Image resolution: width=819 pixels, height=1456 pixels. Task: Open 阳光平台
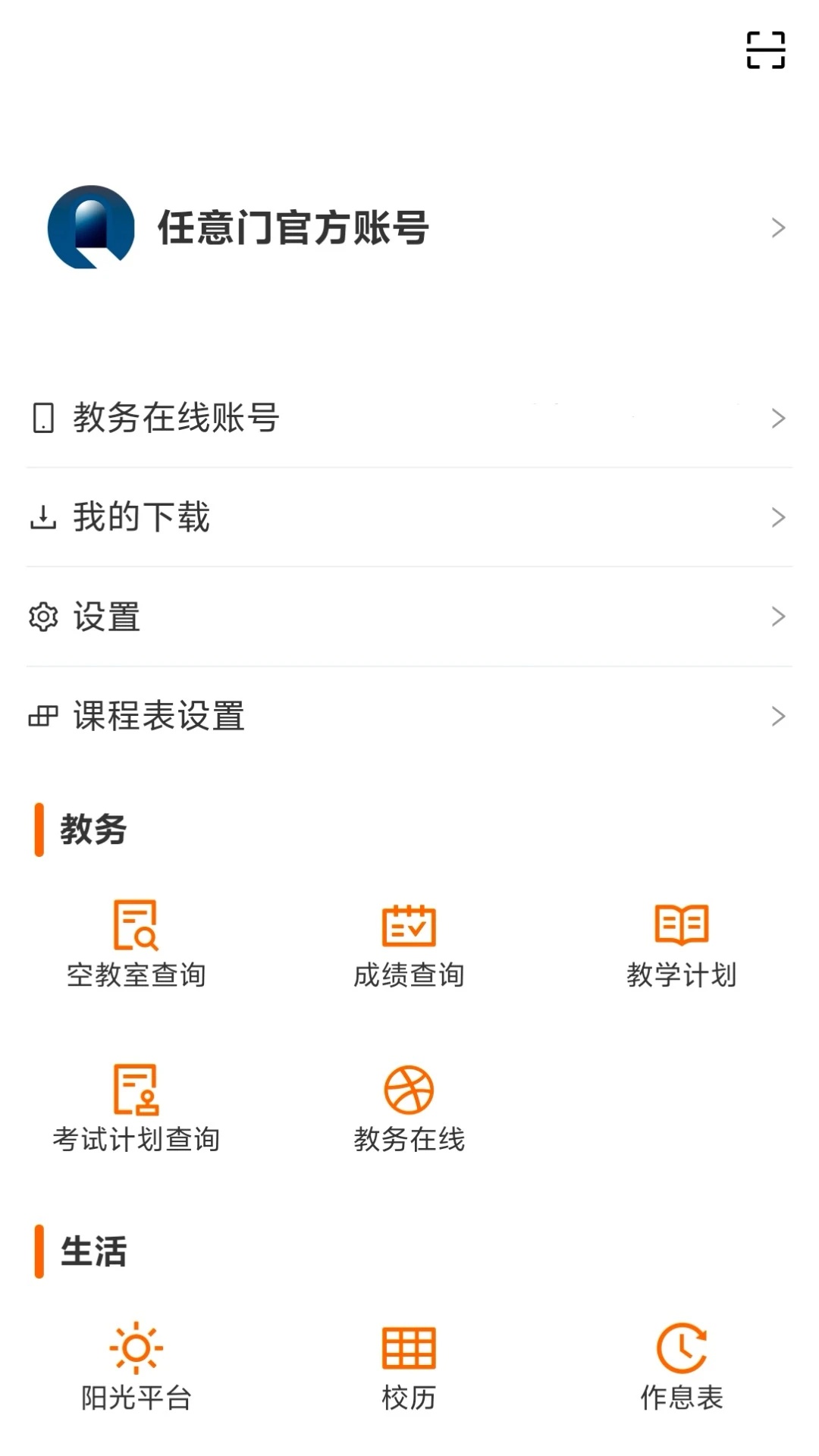[136, 1367]
